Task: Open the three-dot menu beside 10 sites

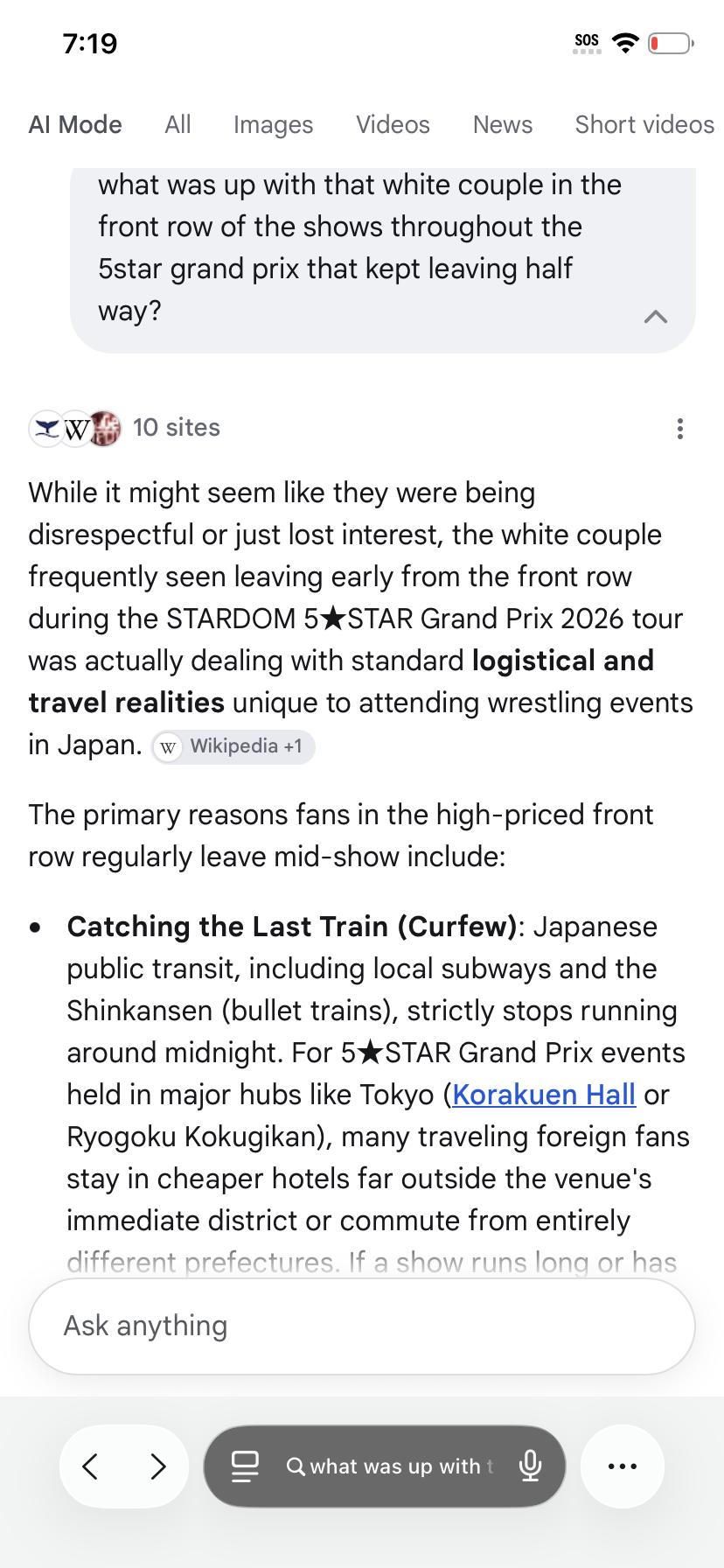Action: (679, 429)
